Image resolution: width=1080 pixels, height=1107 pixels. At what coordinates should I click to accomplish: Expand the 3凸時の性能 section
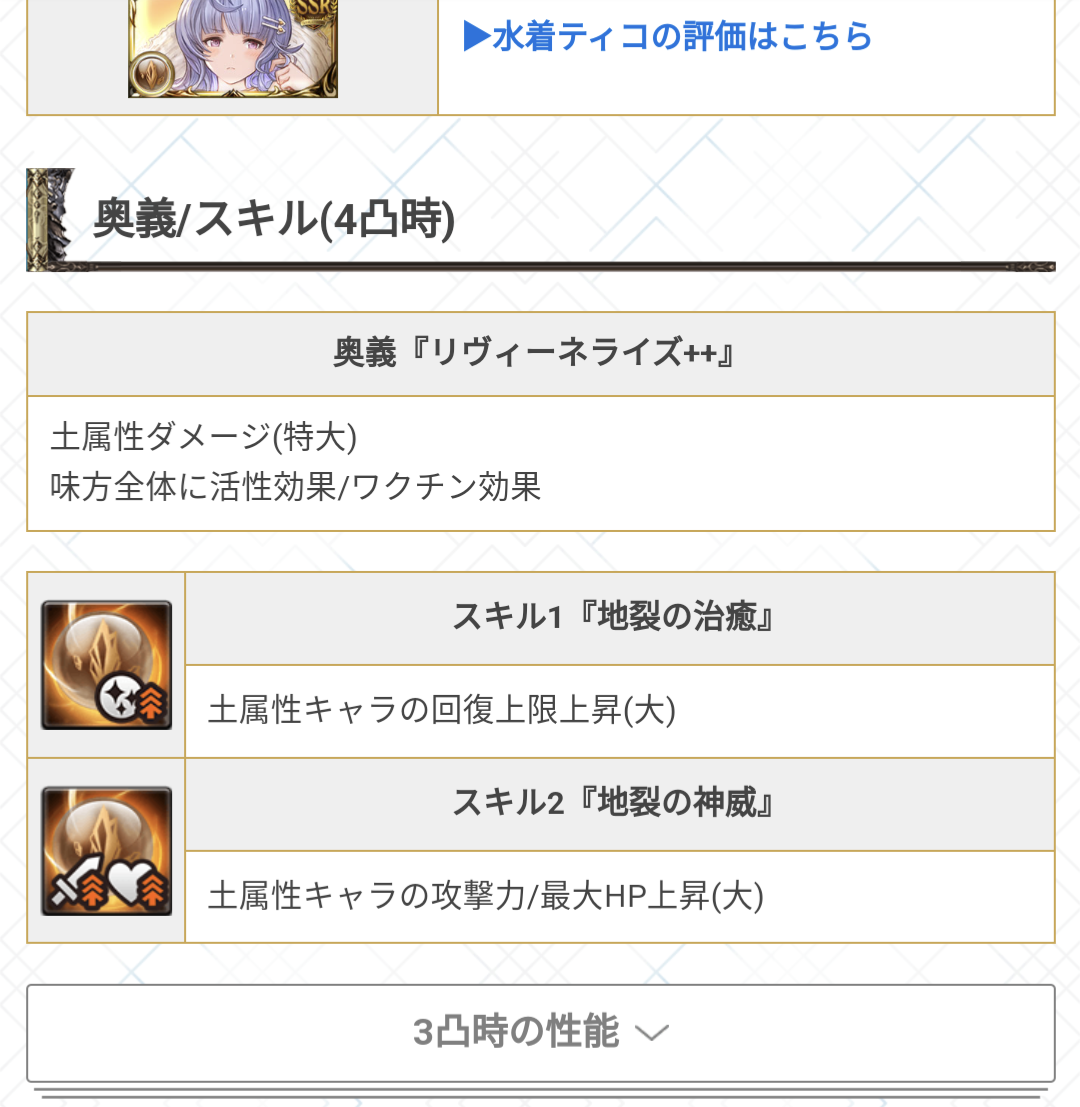540,1032
